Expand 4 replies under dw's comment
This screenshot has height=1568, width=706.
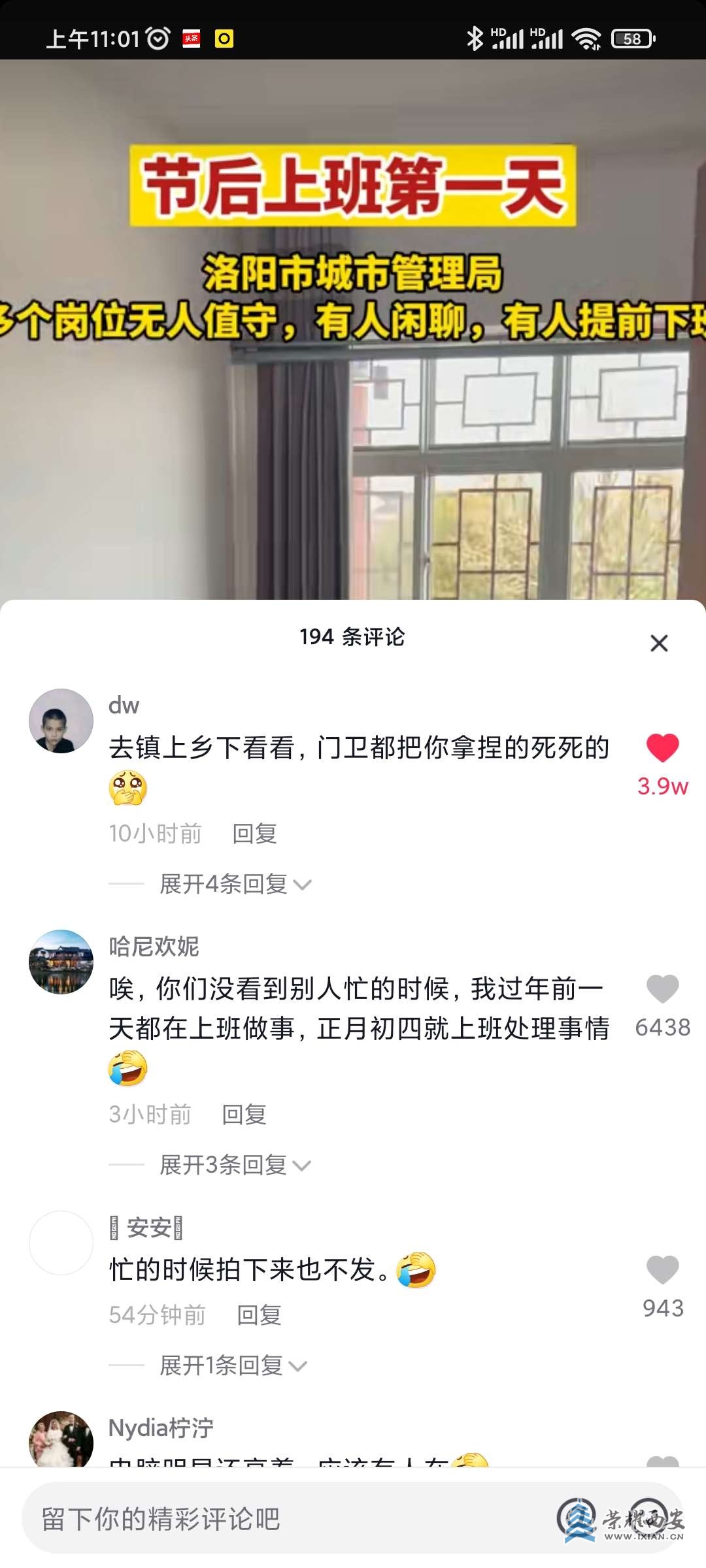coord(235,884)
